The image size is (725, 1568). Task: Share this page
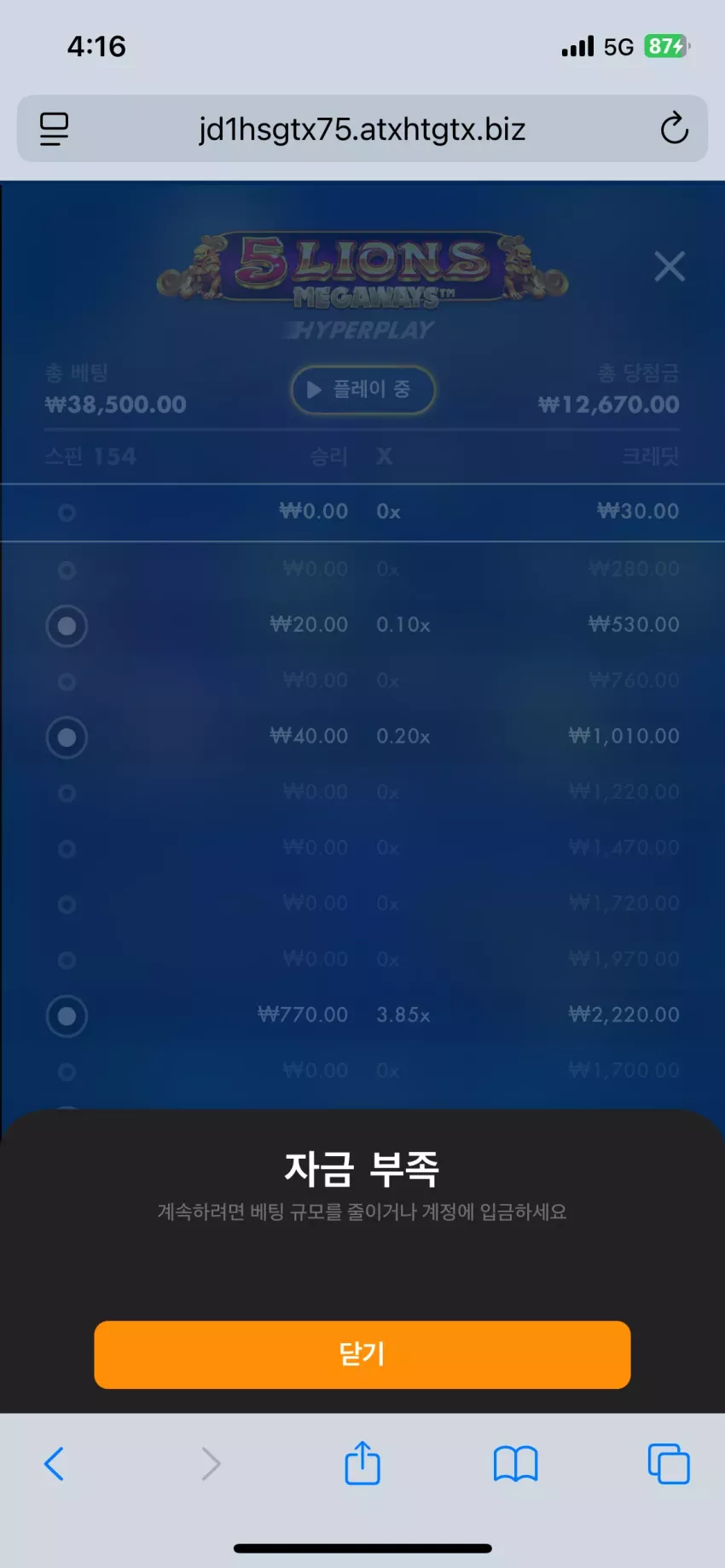pyautogui.click(x=362, y=1462)
